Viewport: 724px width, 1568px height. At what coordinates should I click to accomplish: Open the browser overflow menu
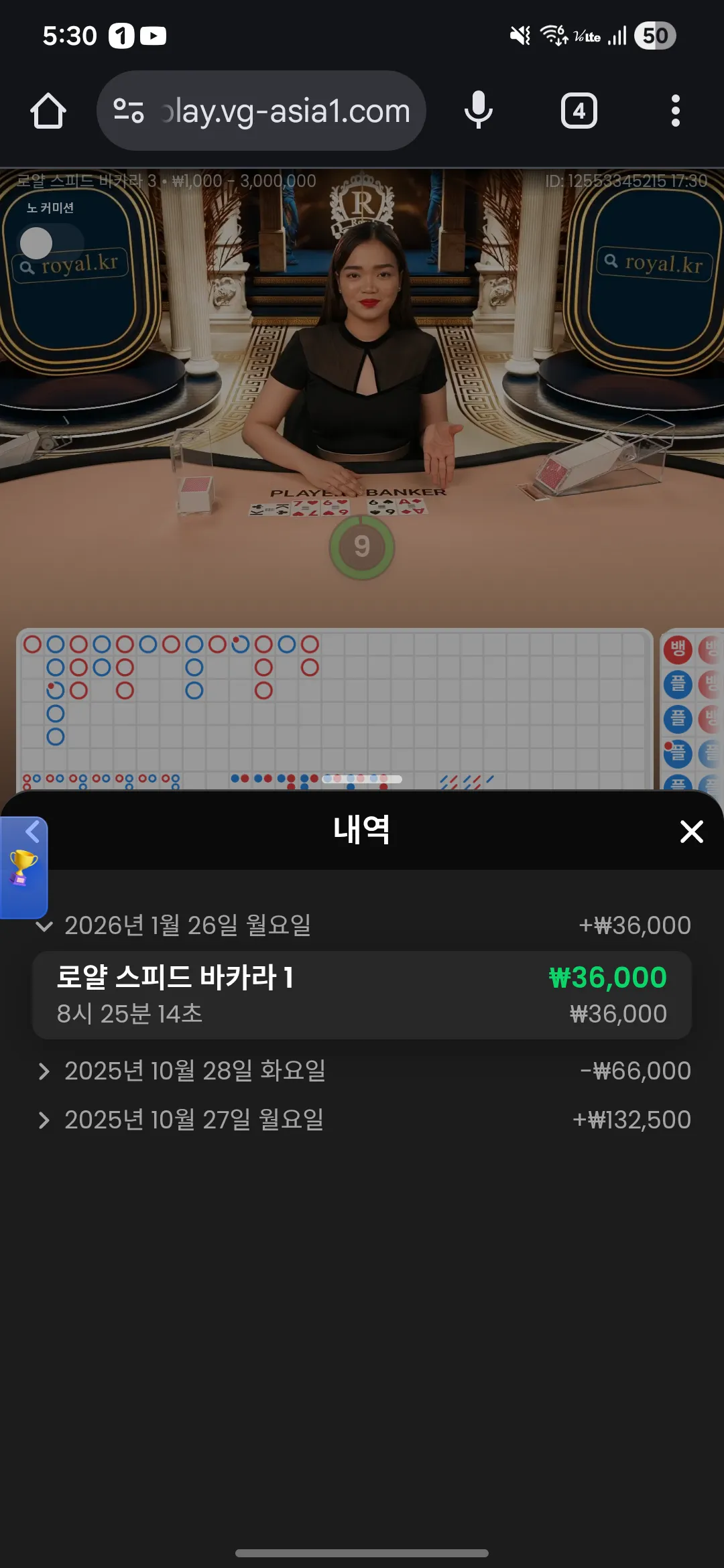pos(676,111)
